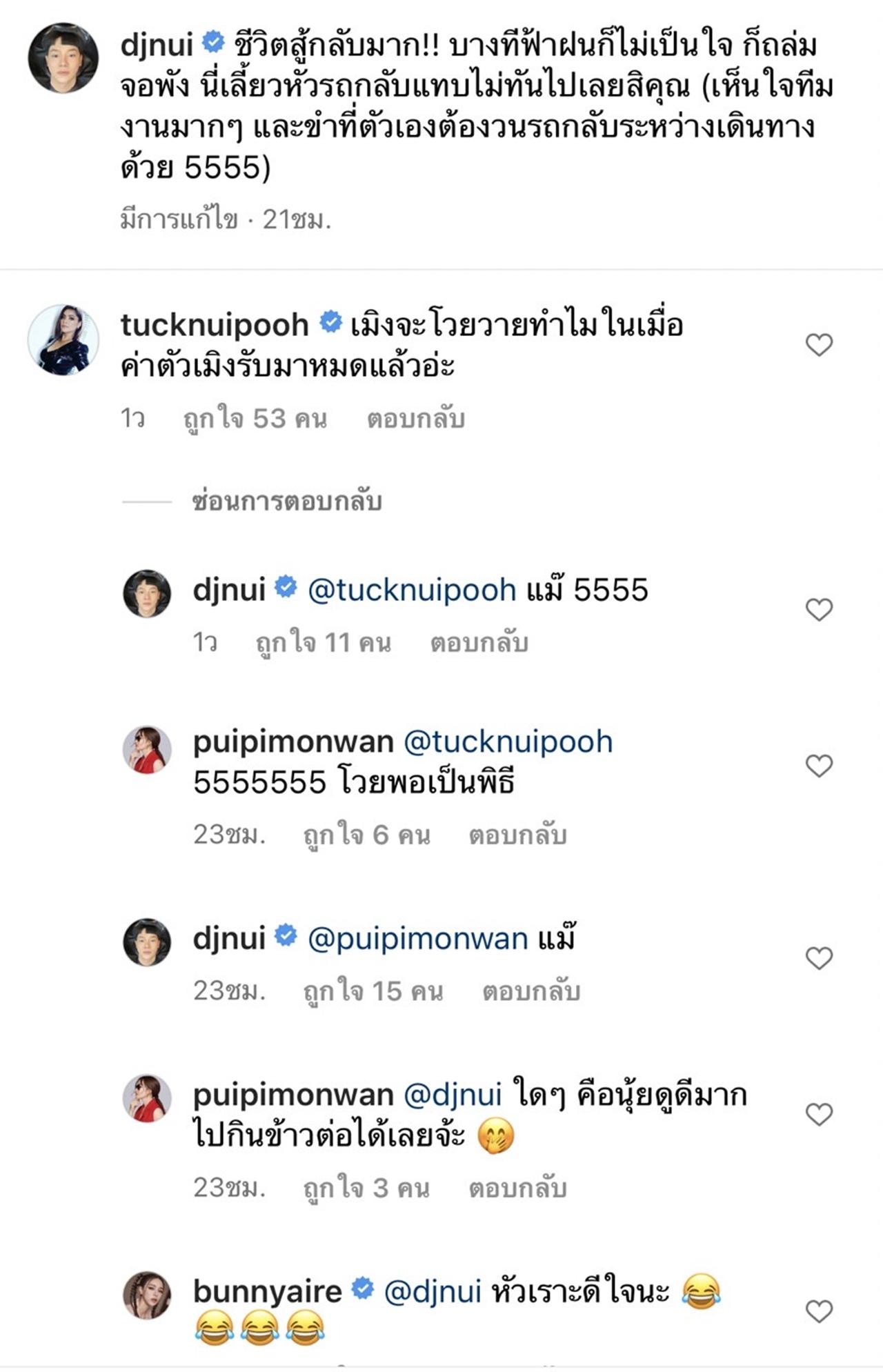This screenshot has width=883, height=1372.
Task: Reply to puipimonwan's 5555555 comment
Action: pos(517,835)
